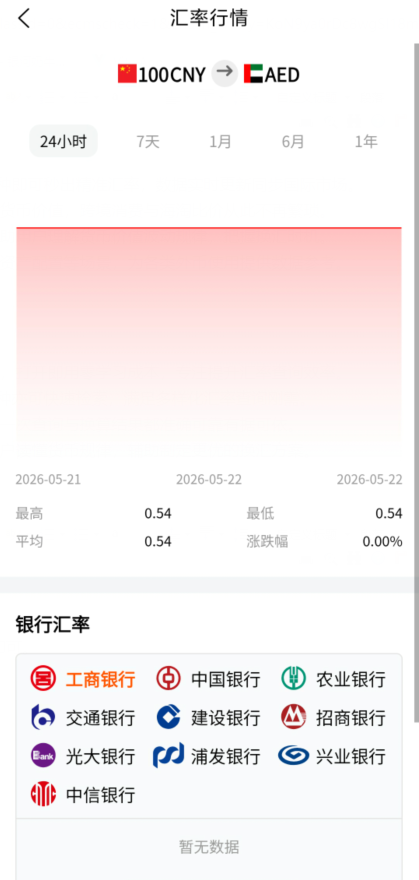Change the target currency AED
This screenshot has height=880, width=419.
271,74
